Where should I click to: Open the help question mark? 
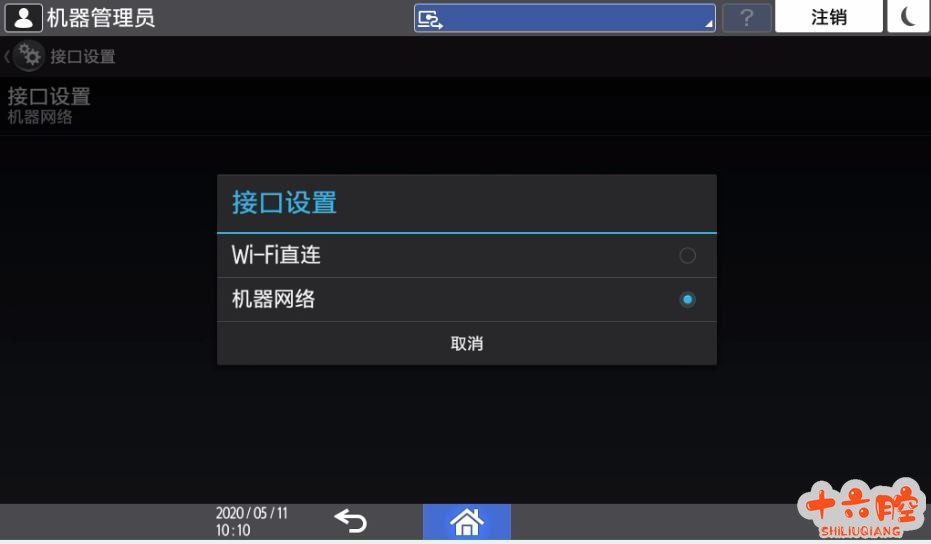[x=746, y=17]
